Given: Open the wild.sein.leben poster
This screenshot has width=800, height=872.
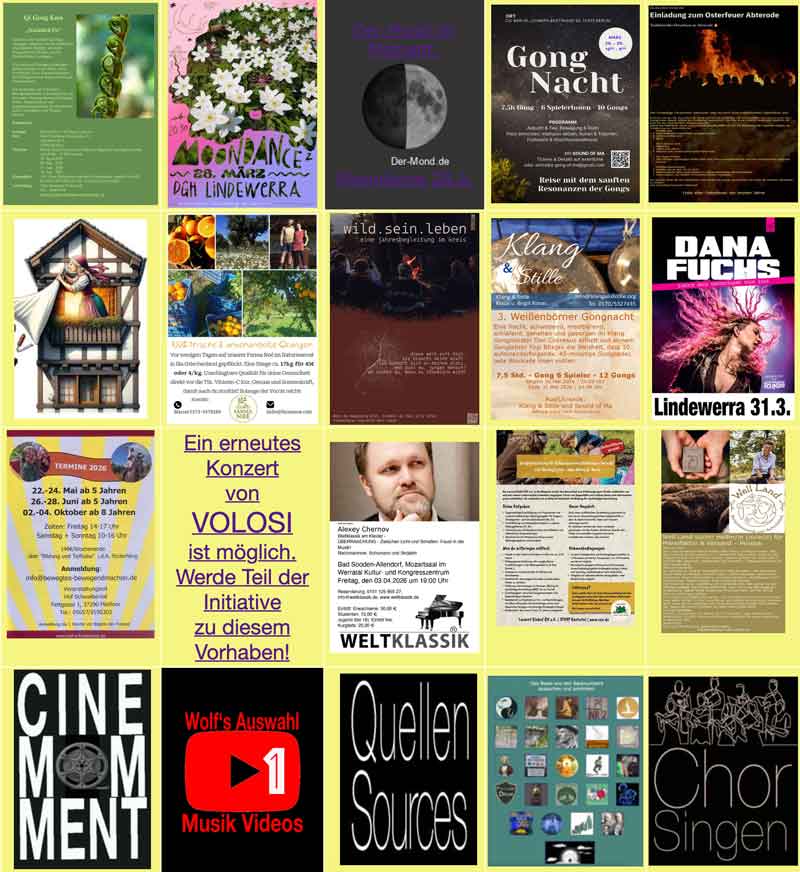Looking at the screenshot, I should click(x=404, y=318).
